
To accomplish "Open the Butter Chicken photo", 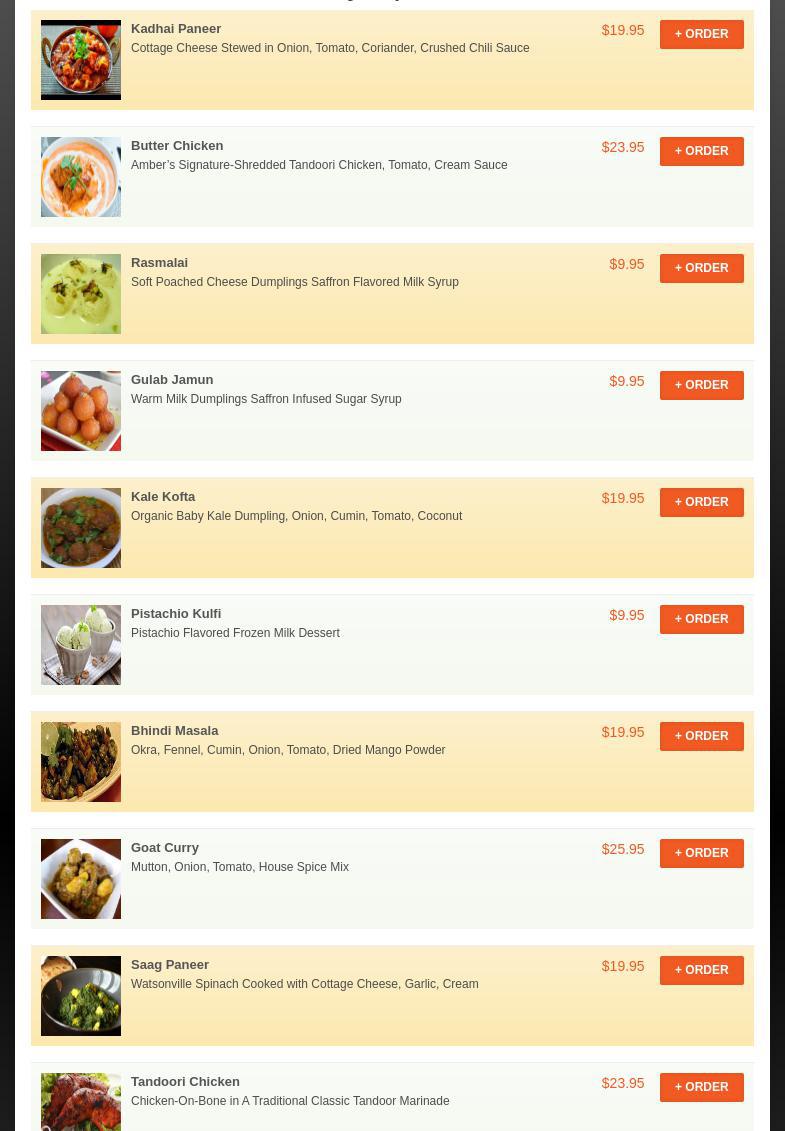I will click(x=81, y=177).
